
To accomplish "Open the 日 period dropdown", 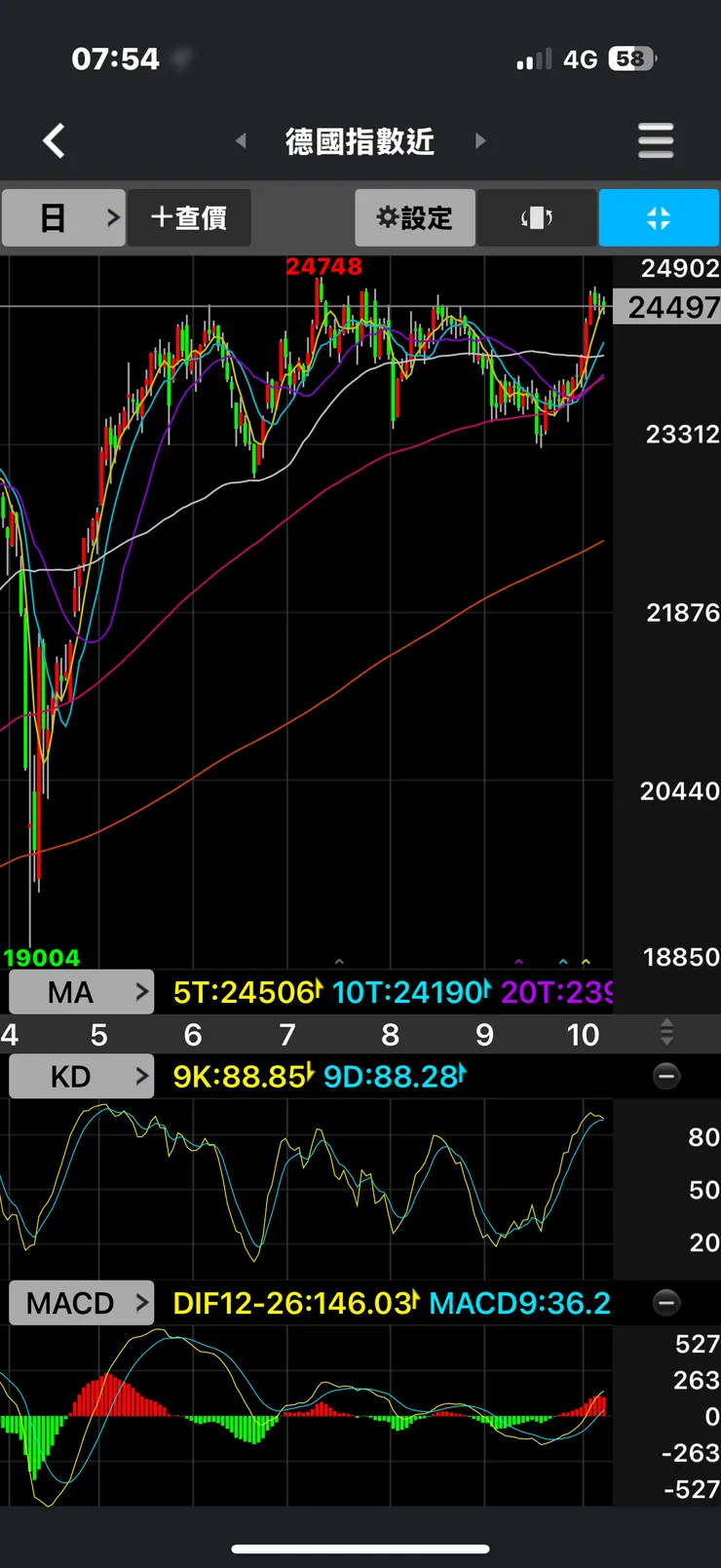I will point(64,217).
